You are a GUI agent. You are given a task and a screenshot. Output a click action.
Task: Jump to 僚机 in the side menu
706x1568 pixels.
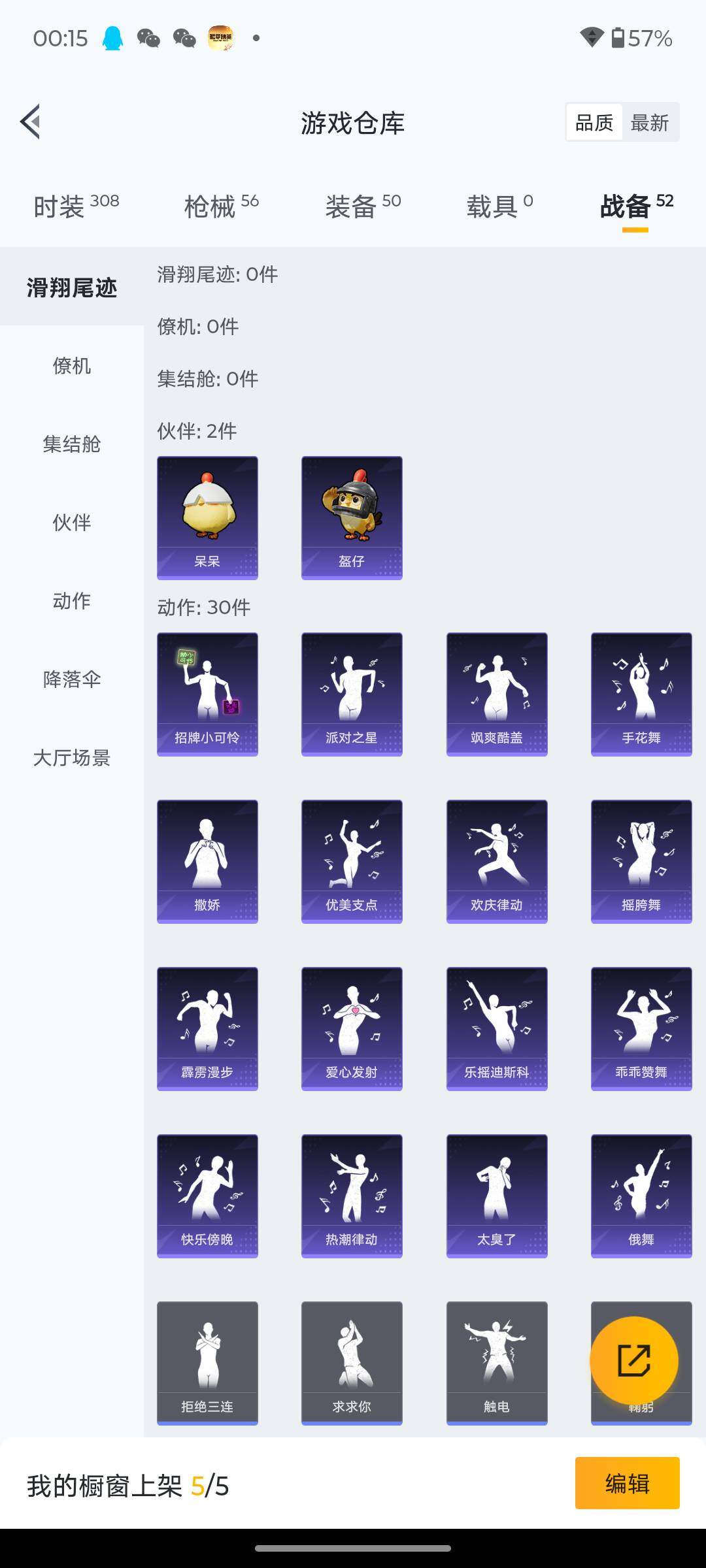pos(72,366)
